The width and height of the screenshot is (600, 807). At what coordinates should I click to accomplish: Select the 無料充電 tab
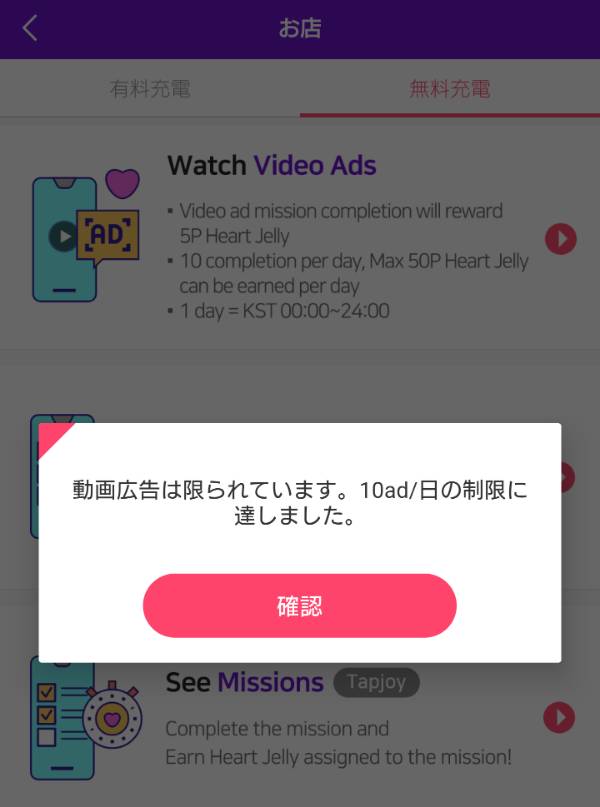click(449, 89)
